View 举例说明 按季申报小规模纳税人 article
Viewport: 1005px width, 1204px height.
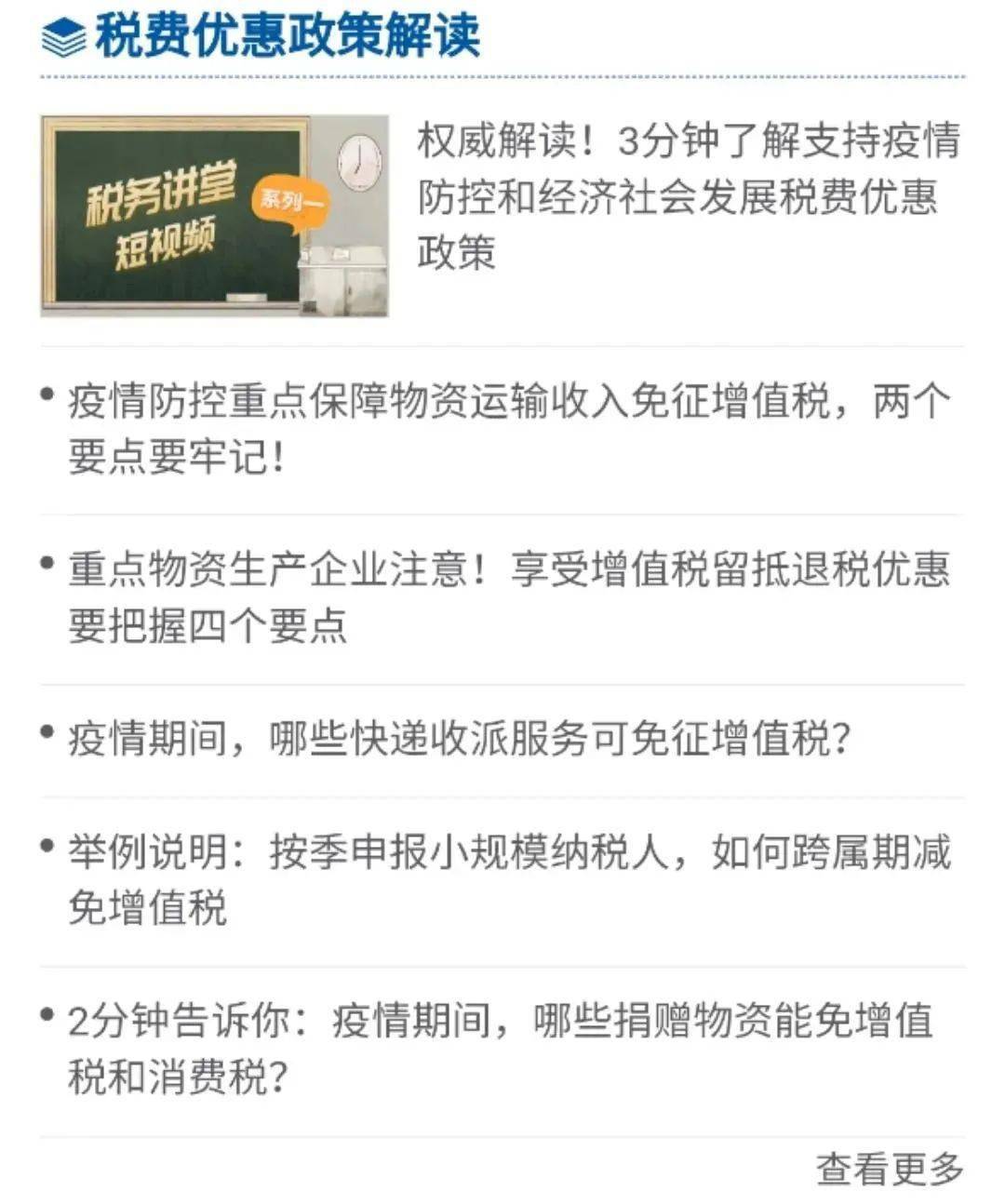(507, 879)
